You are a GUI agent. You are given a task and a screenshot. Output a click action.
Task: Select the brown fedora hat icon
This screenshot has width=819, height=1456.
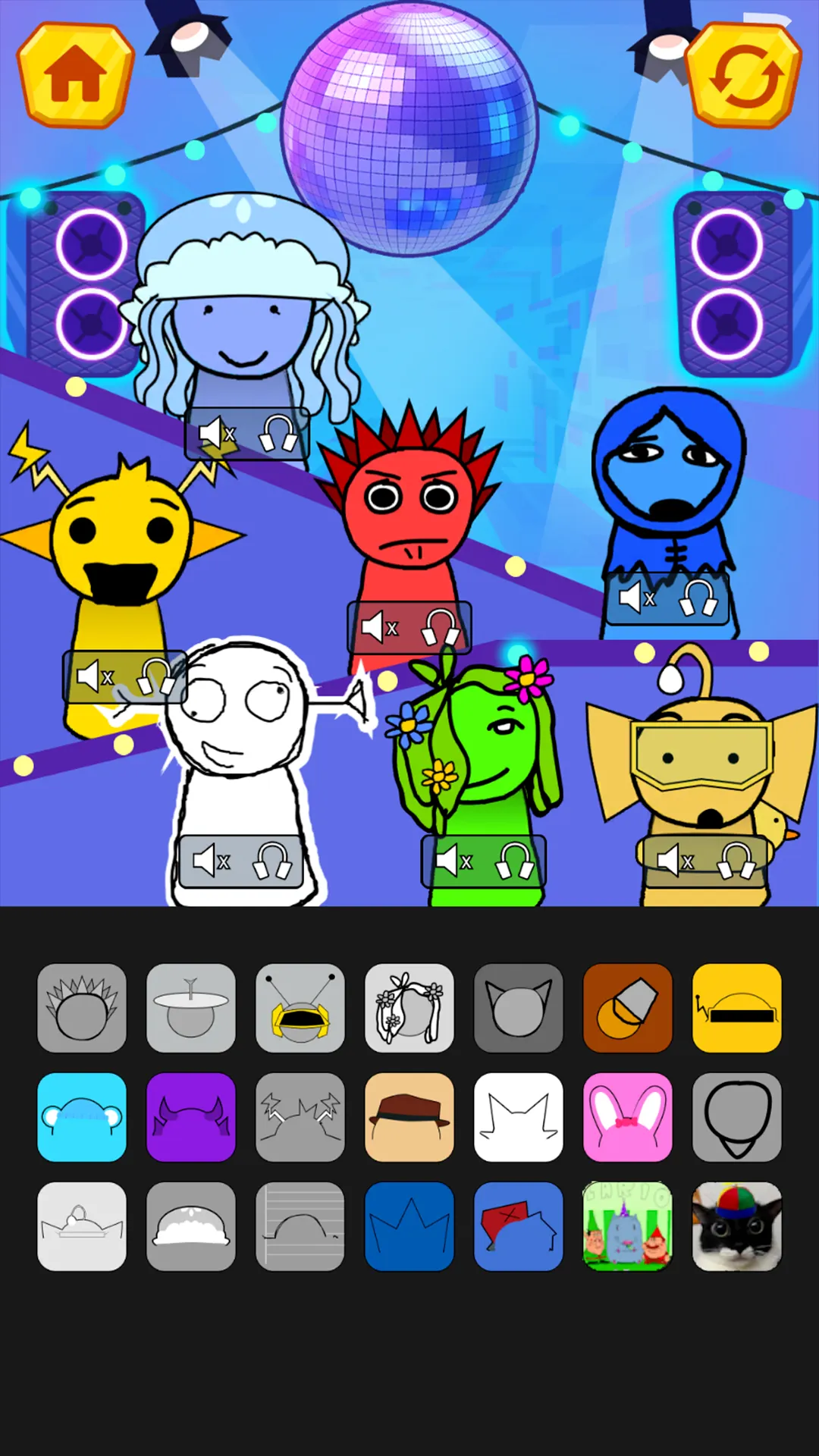pos(409,1119)
